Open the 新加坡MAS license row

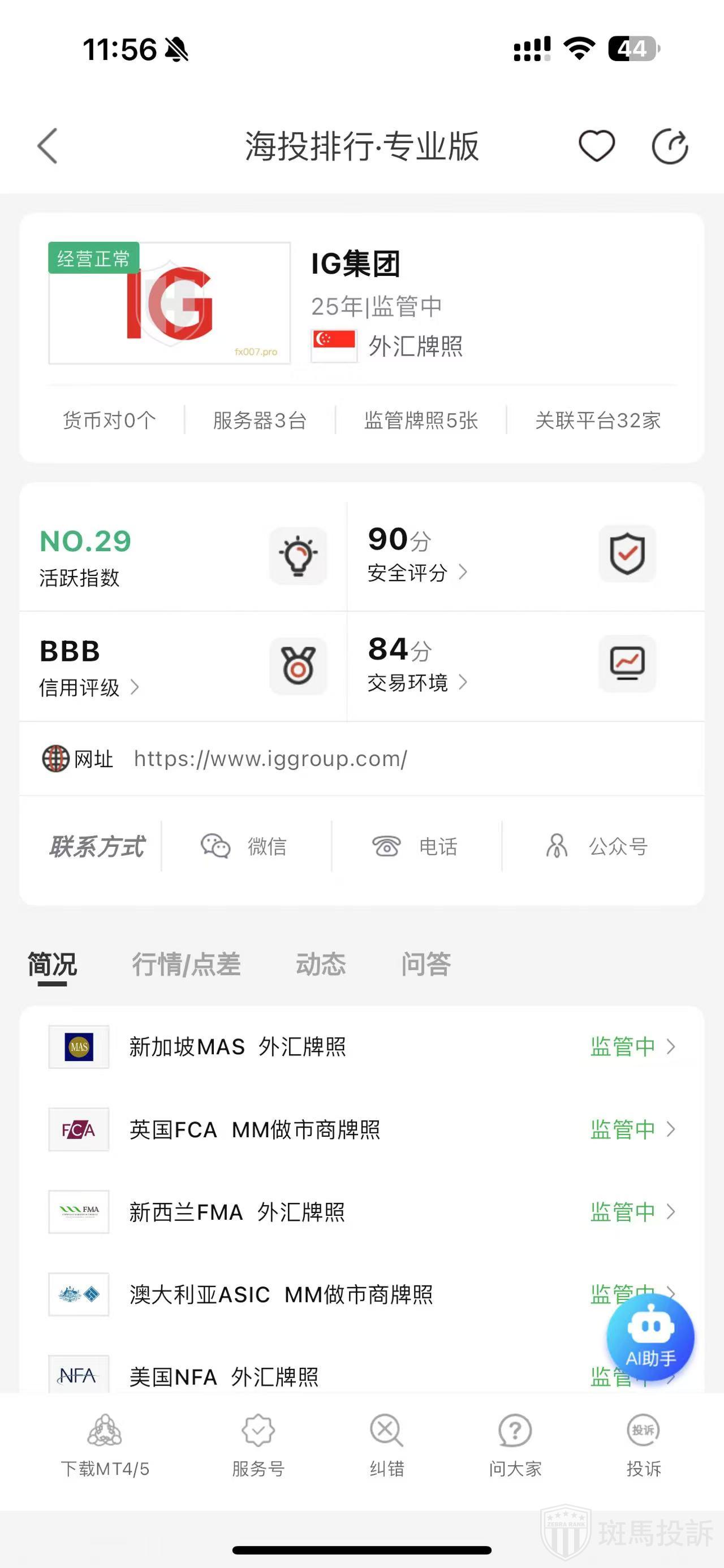(361, 1047)
